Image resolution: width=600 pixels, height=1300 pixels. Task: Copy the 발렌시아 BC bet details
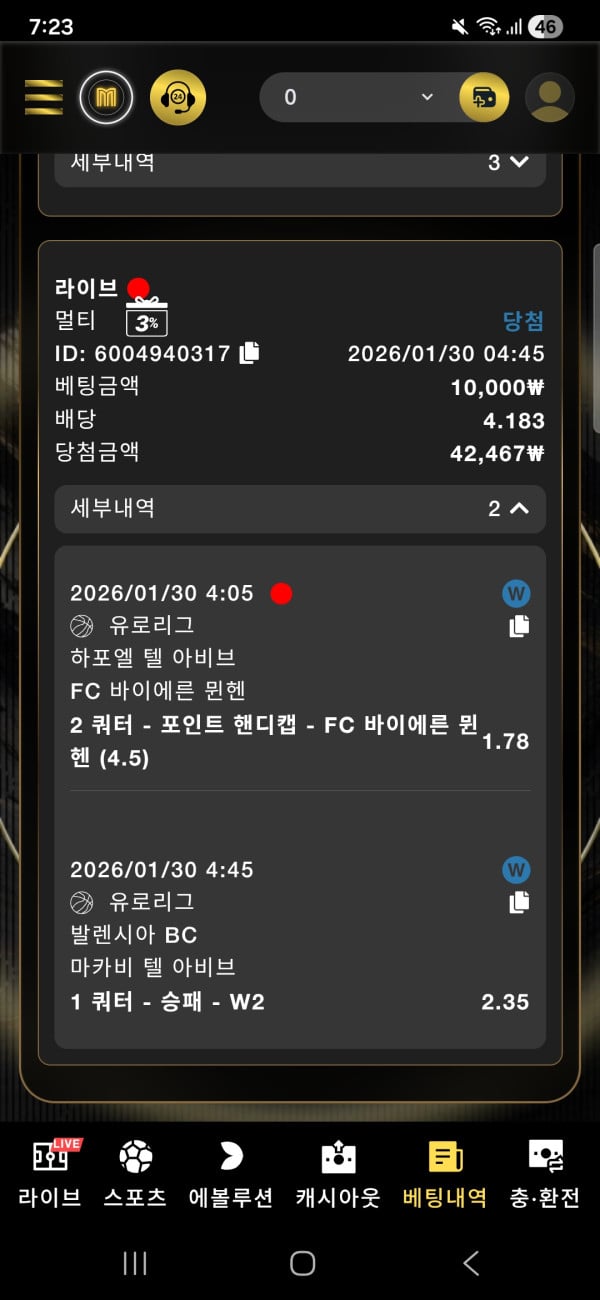[x=518, y=902]
